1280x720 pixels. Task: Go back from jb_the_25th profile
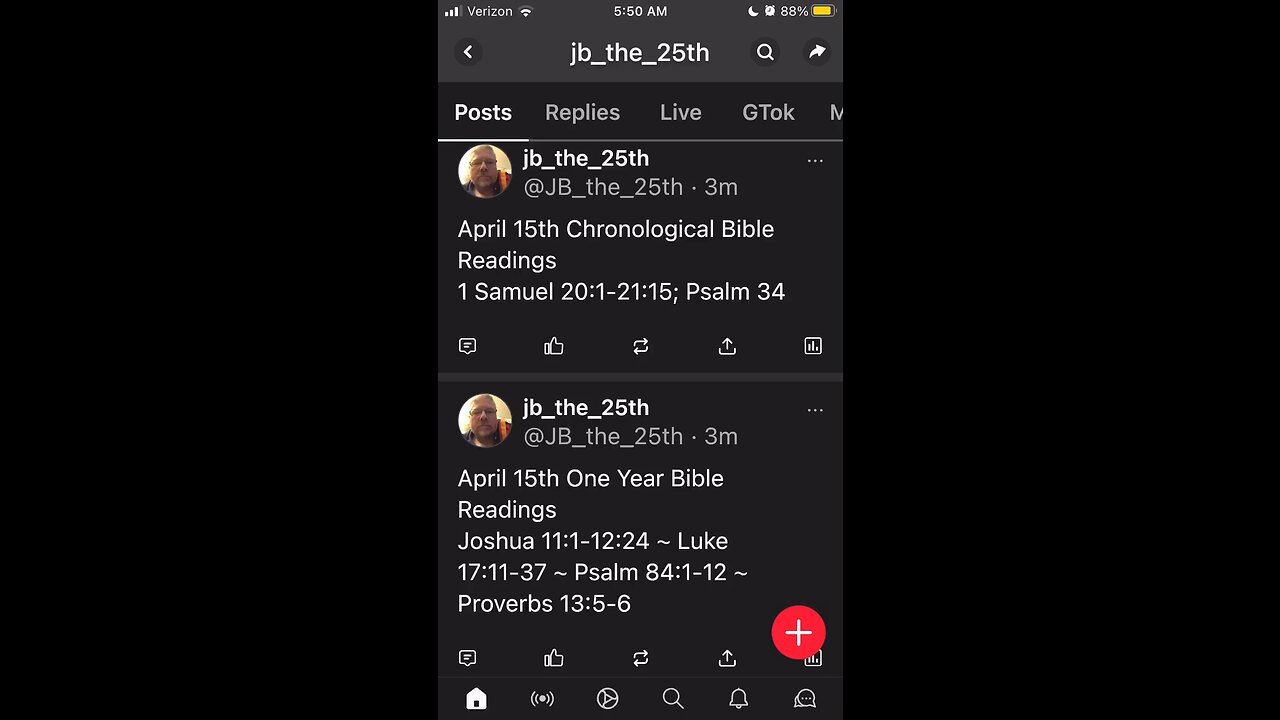468,52
